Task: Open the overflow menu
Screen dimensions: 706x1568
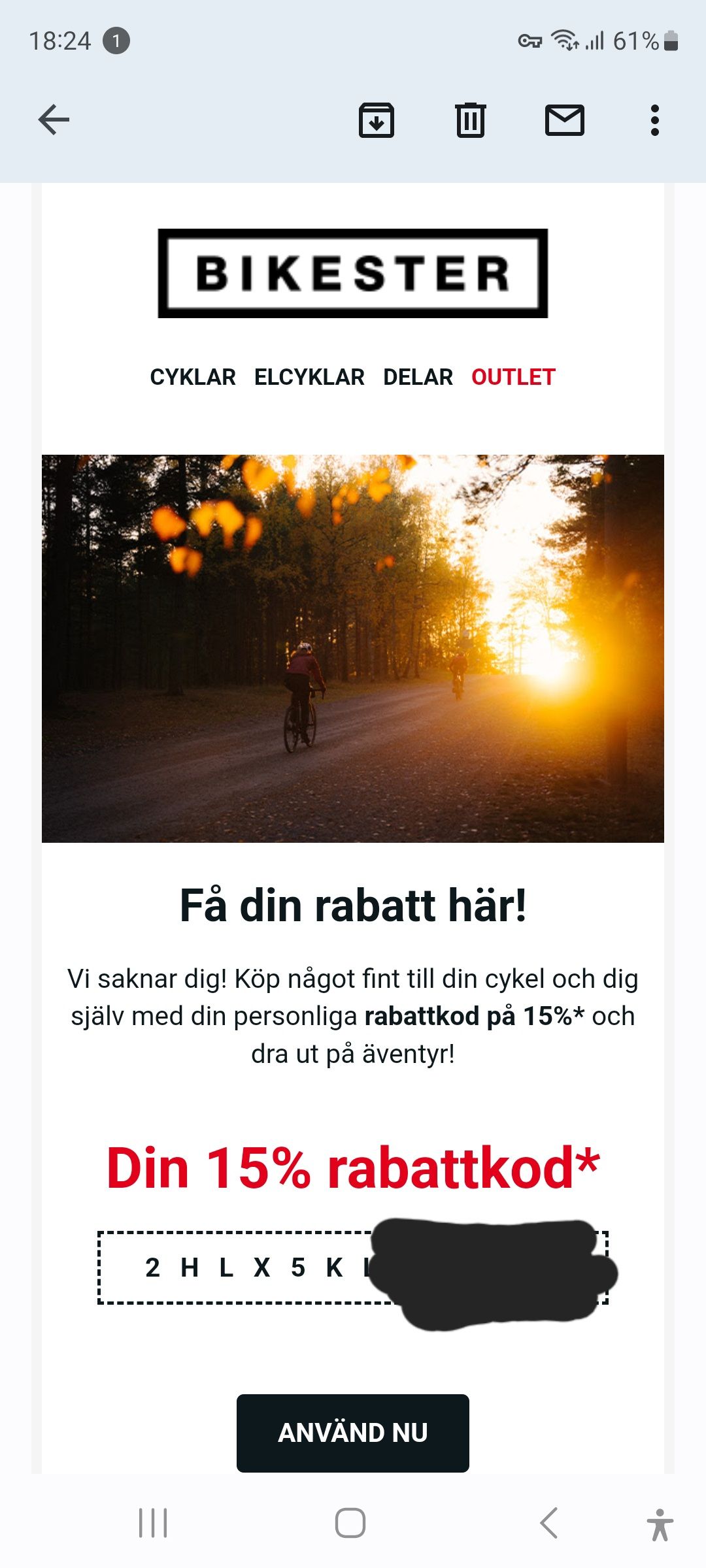Action: [x=654, y=120]
